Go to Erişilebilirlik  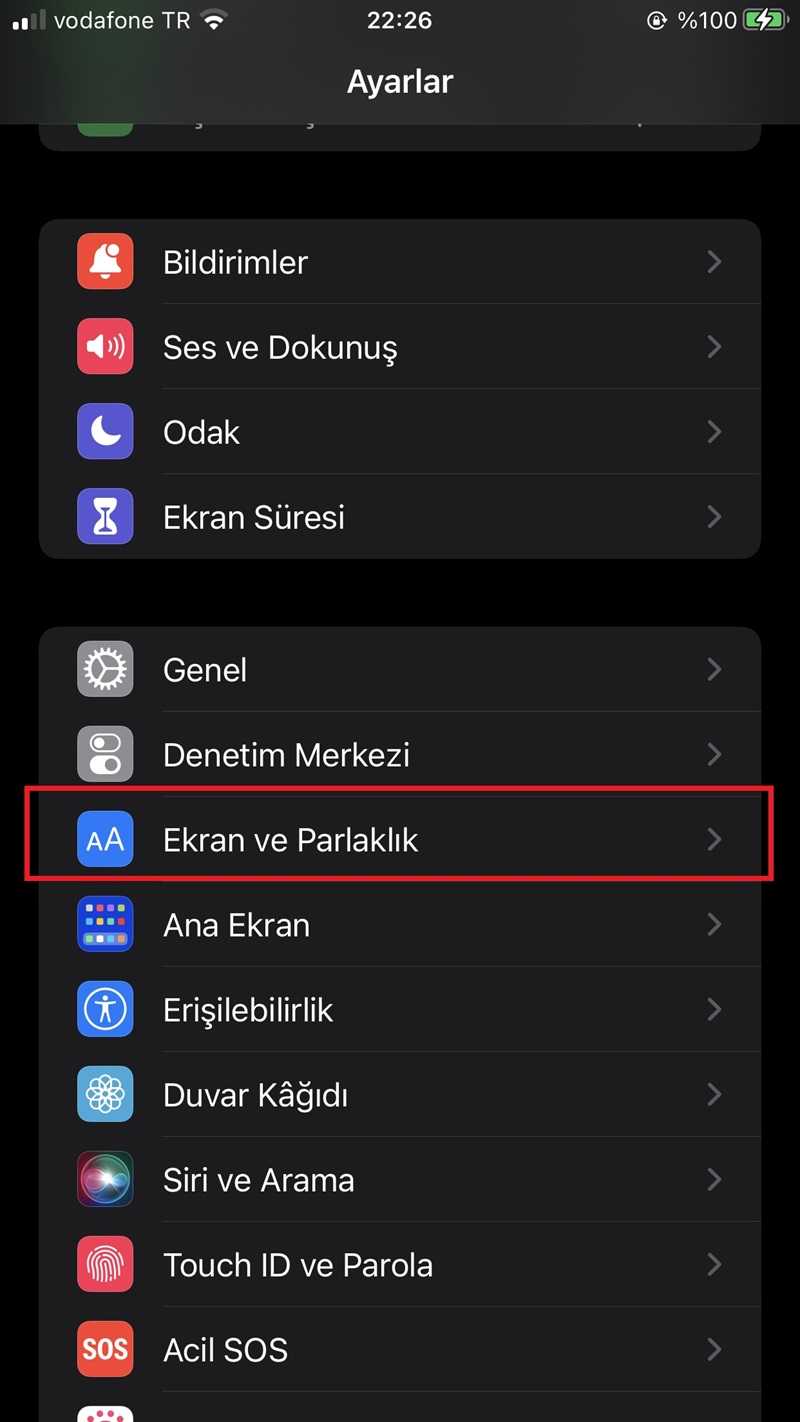click(x=400, y=1009)
